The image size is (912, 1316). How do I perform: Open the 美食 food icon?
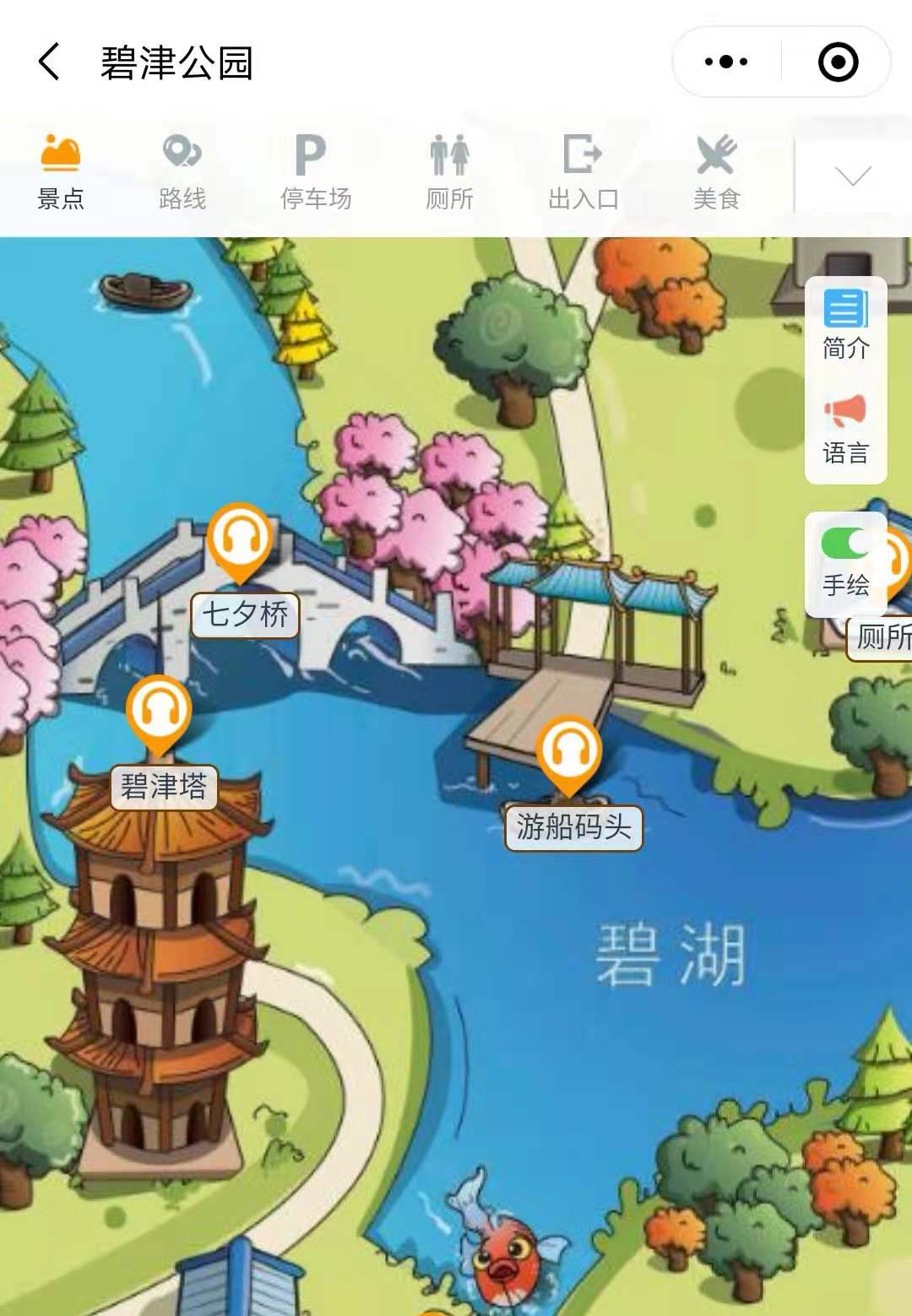(x=716, y=169)
